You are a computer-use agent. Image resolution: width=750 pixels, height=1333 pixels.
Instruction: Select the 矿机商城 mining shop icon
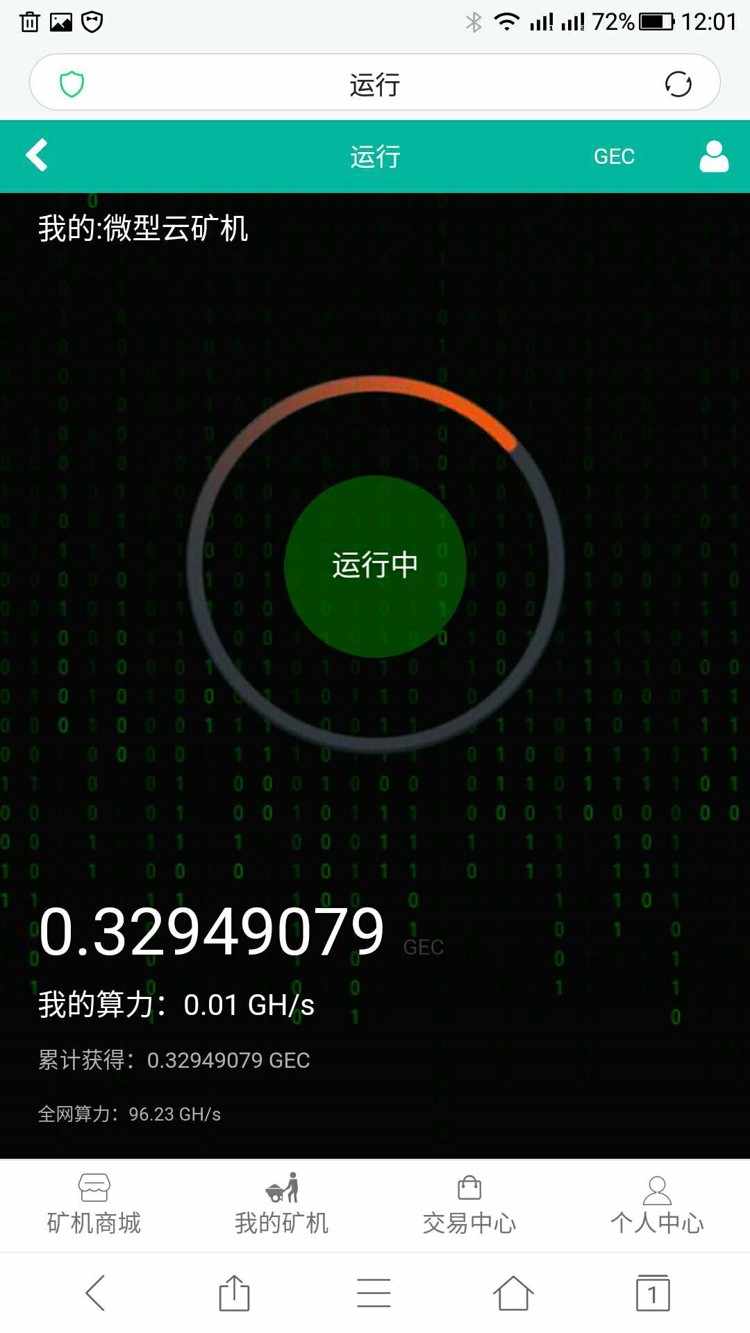[93, 1203]
